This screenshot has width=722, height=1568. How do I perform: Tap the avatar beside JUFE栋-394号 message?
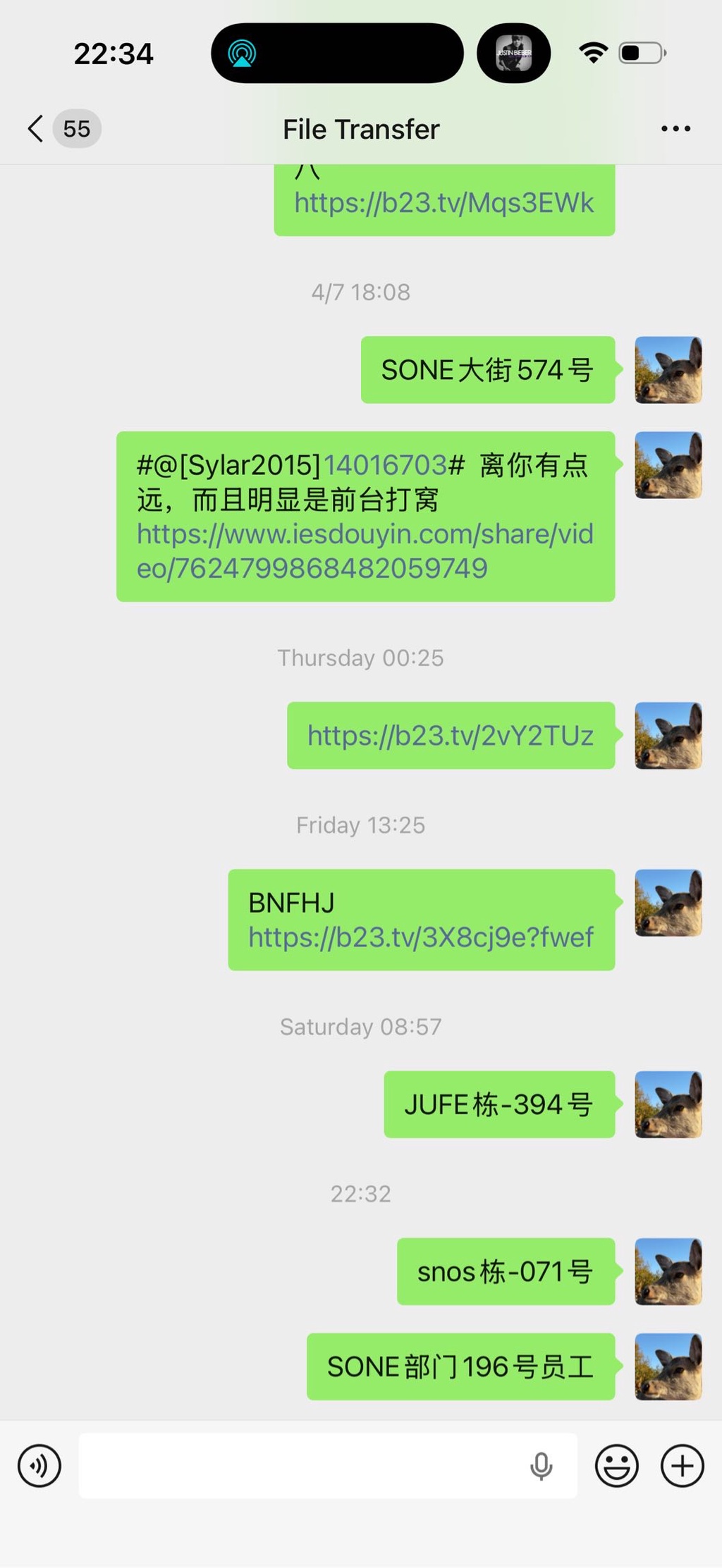pyautogui.click(x=668, y=1104)
